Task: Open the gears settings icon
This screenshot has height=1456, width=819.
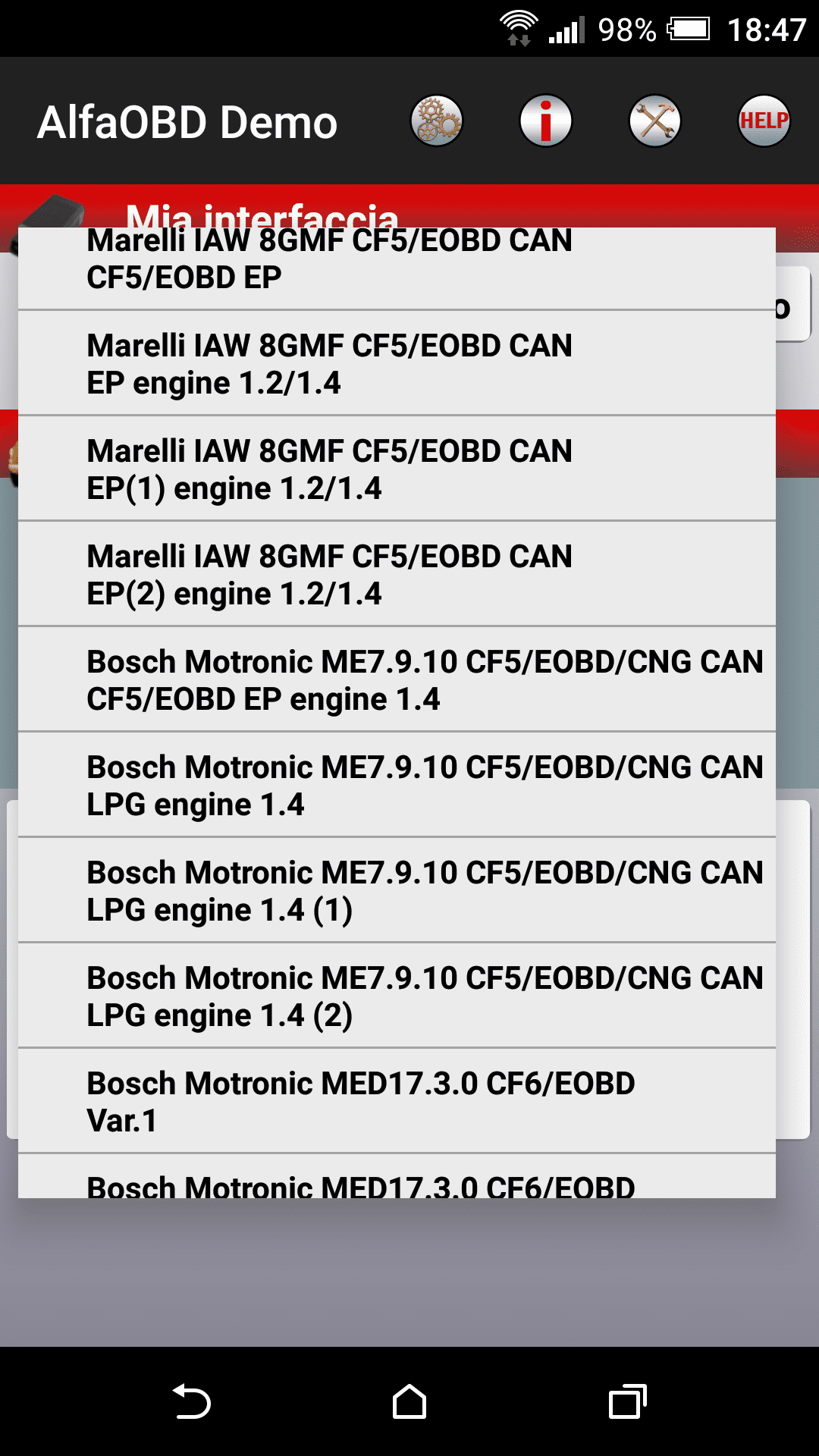Action: click(436, 121)
